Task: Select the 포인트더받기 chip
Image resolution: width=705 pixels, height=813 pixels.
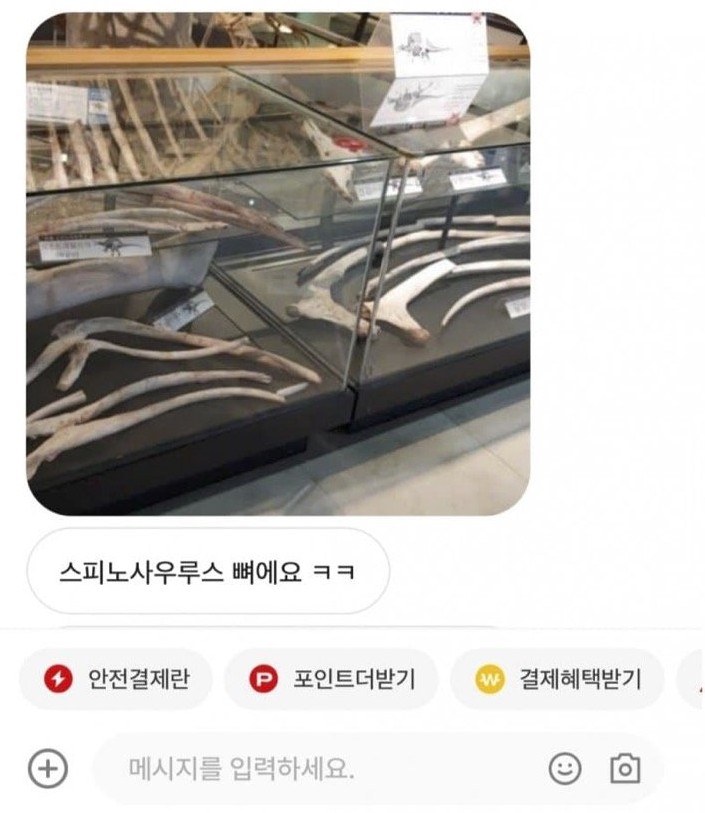Action: point(331,680)
